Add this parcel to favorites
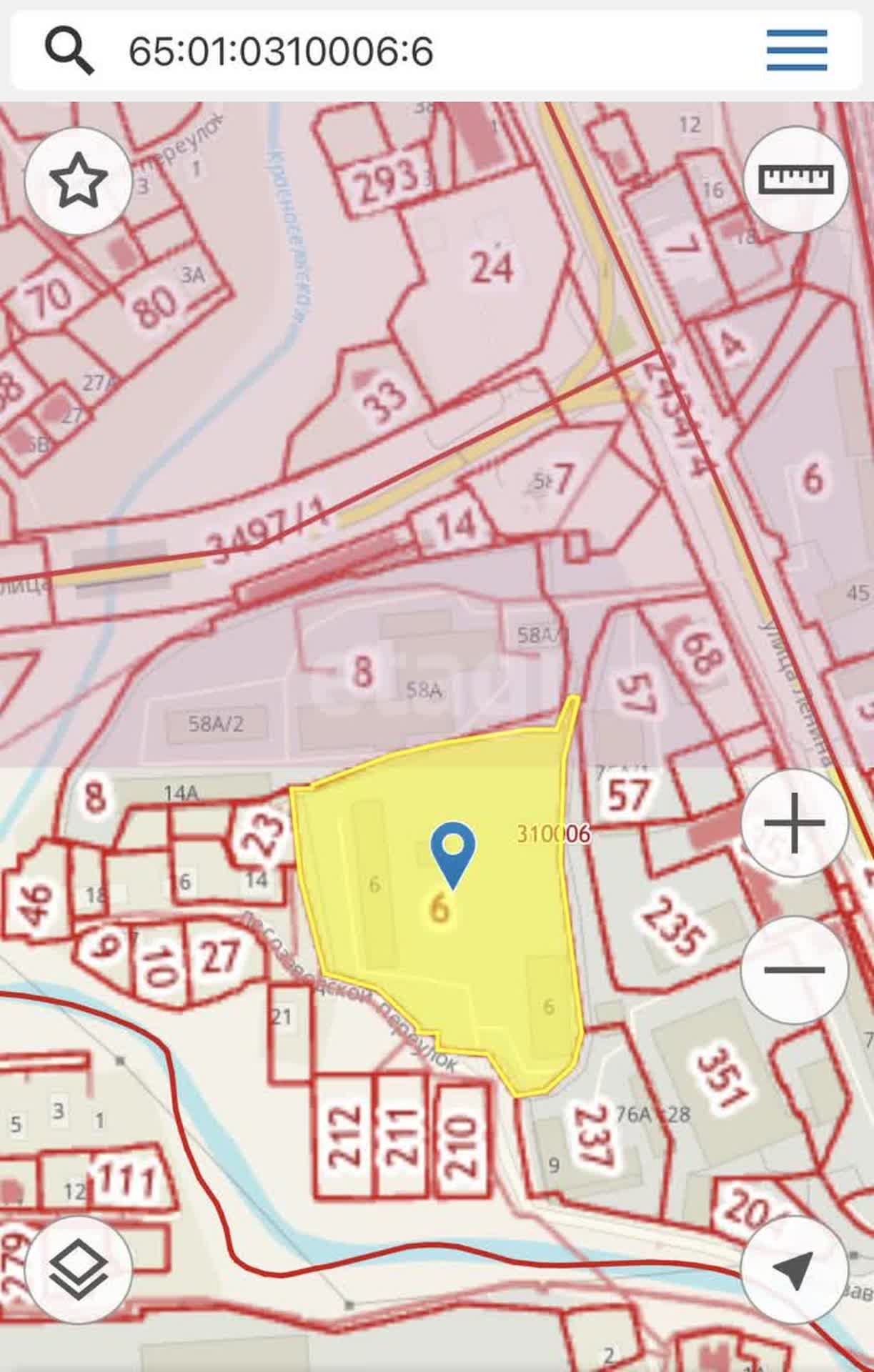 click(79, 181)
